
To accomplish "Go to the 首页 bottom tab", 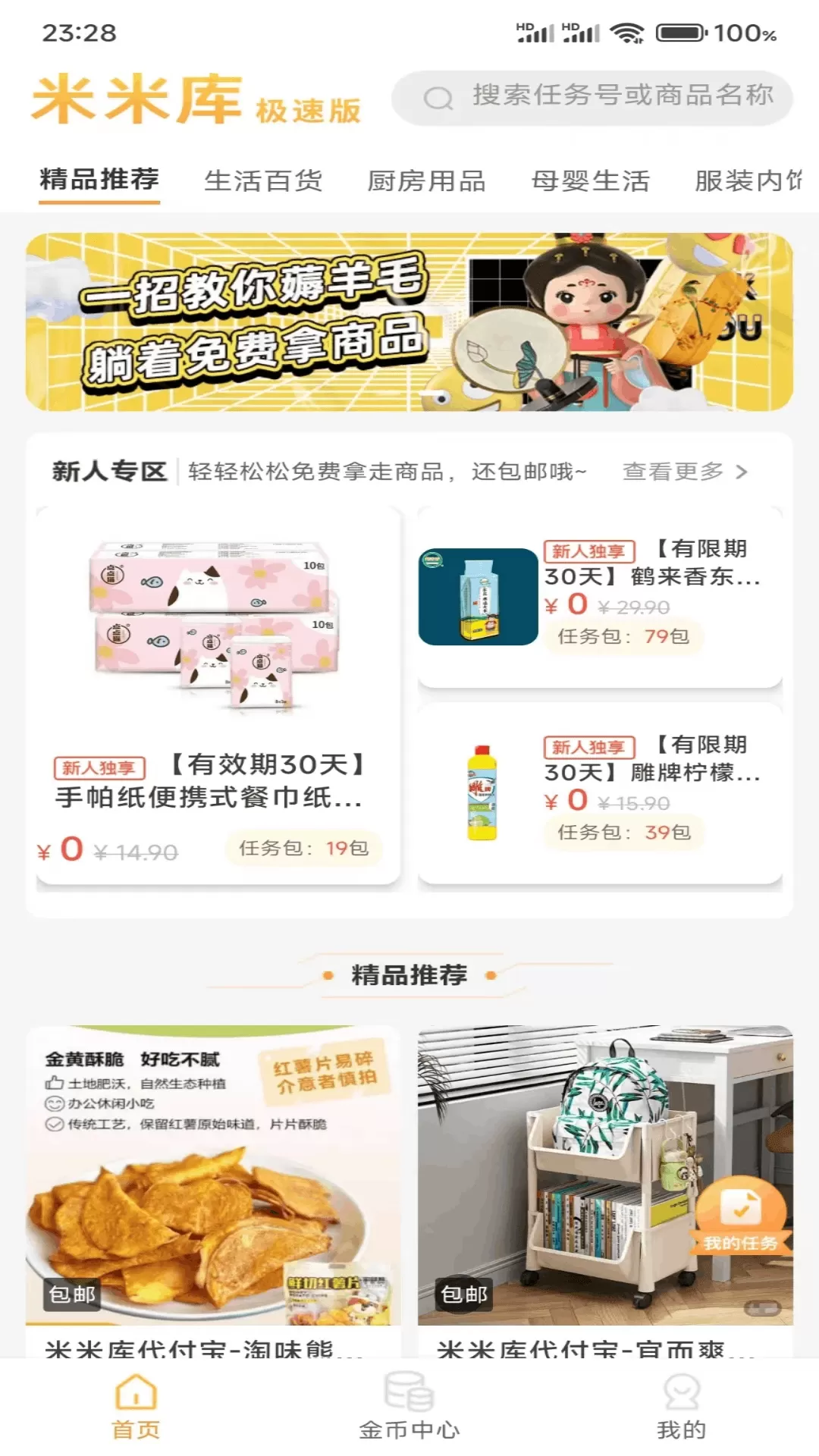I will pyautogui.click(x=136, y=1407).
